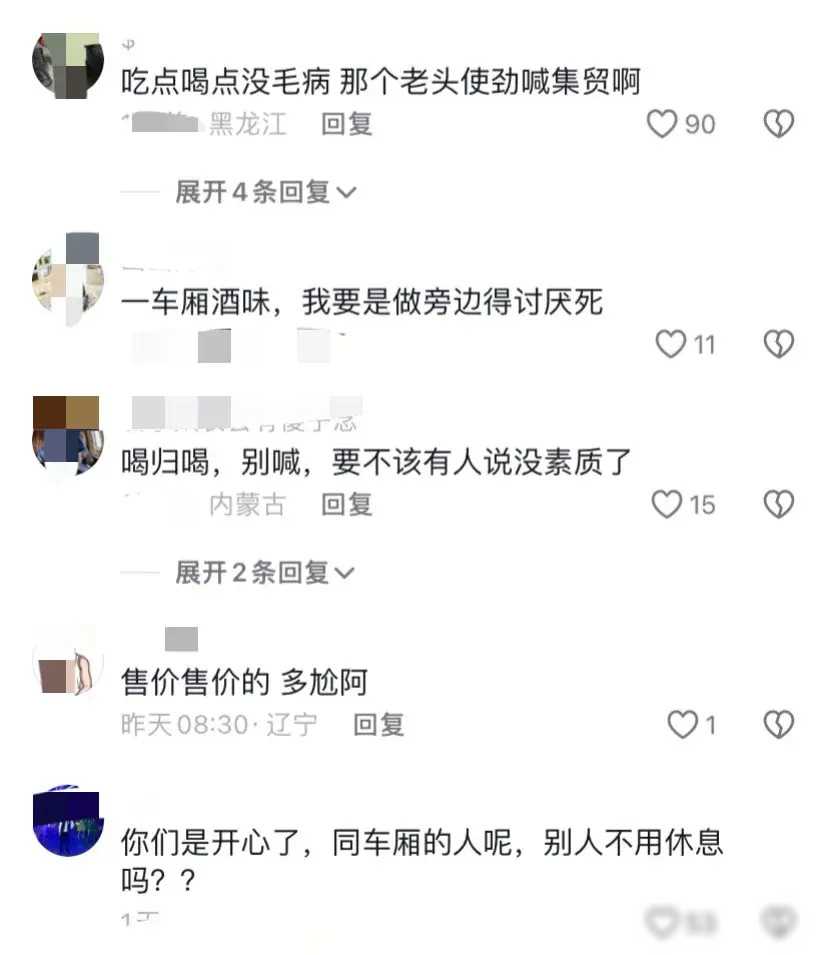This screenshot has height=955, width=828.
Task: Expand 展开4条回复
Action: point(265,192)
